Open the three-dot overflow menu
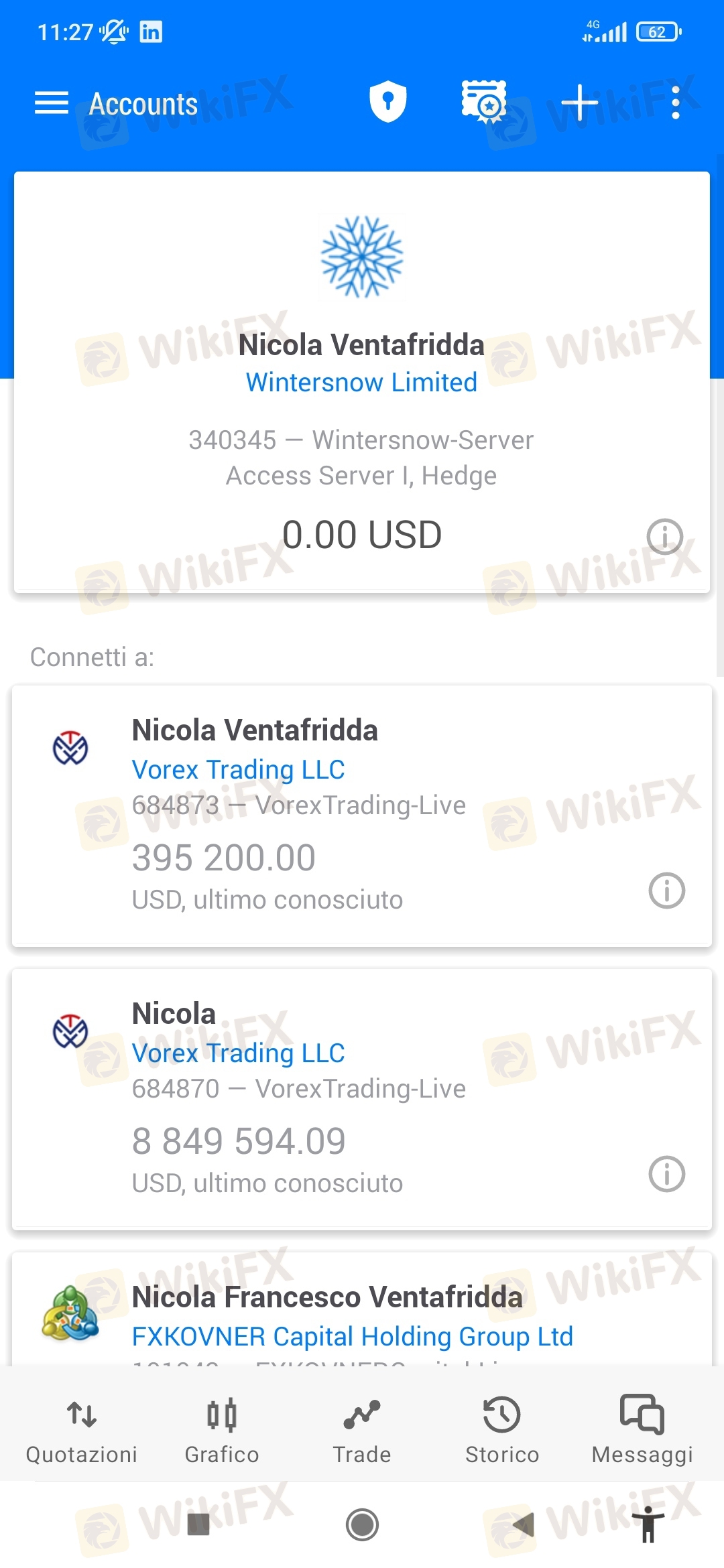The height and width of the screenshot is (1568, 724). tap(675, 103)
